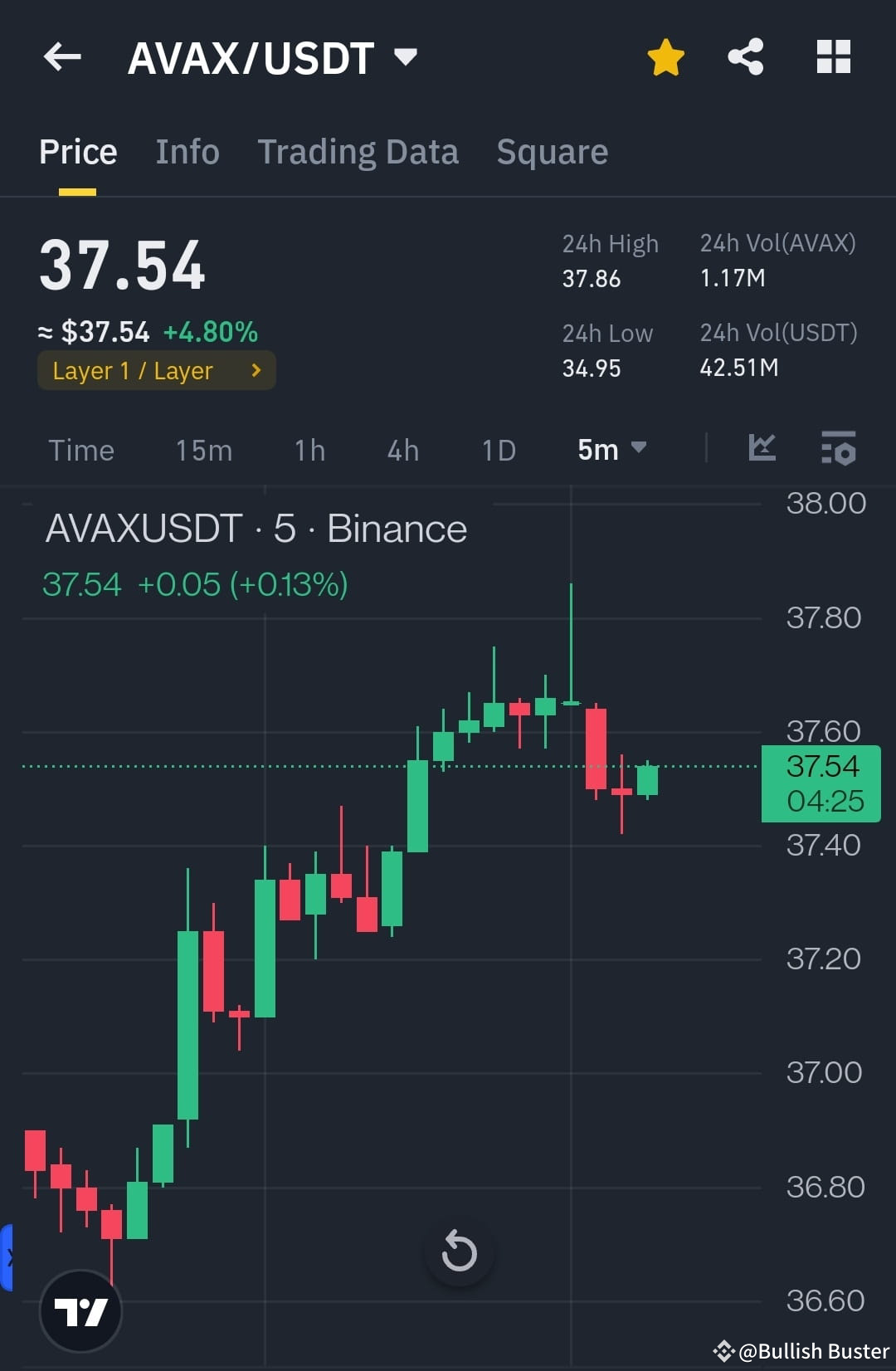Switch chart to the 1D interval

point(498,450)
